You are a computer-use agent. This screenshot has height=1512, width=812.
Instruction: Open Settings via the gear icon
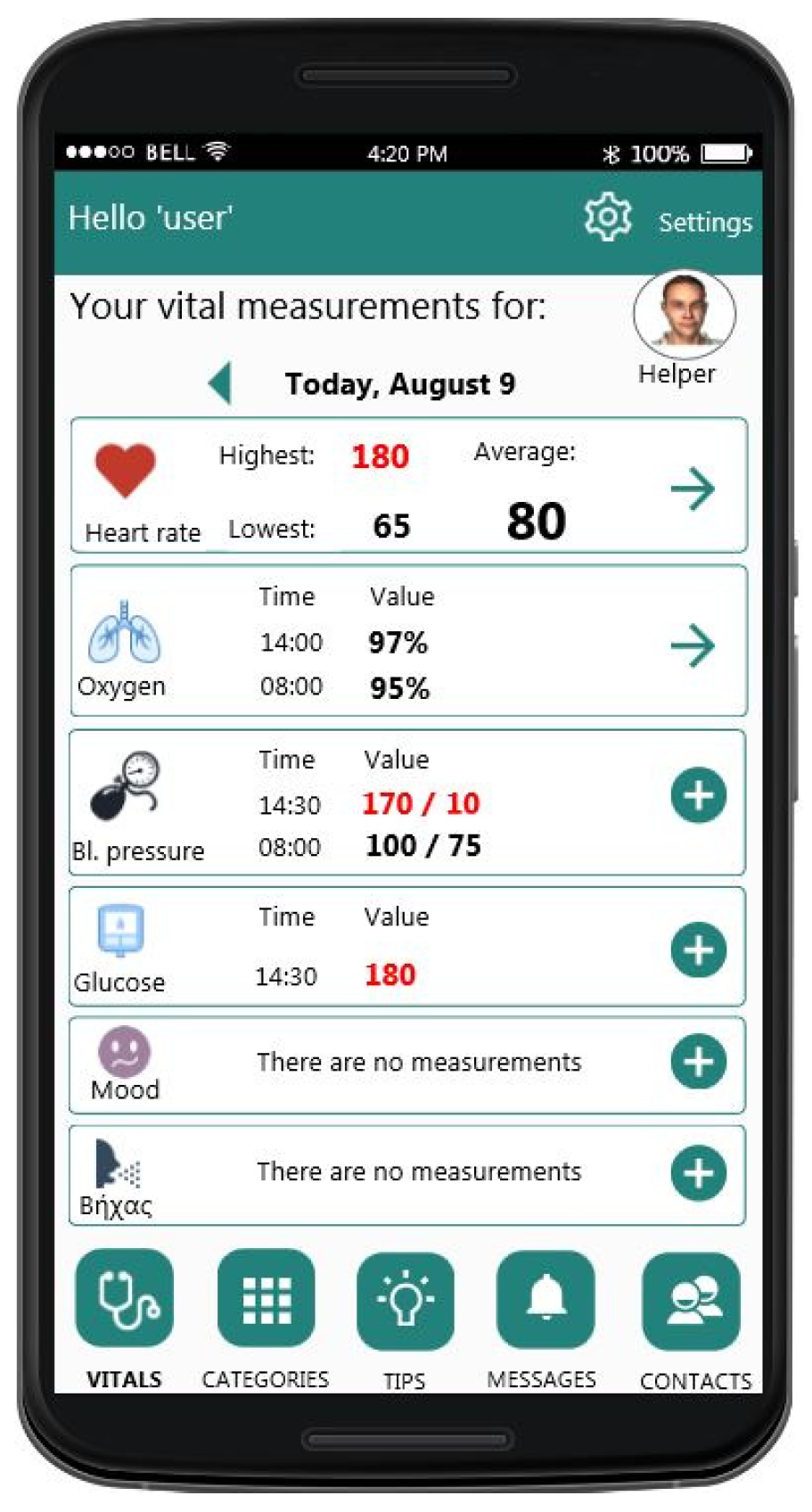click(607, 217)
